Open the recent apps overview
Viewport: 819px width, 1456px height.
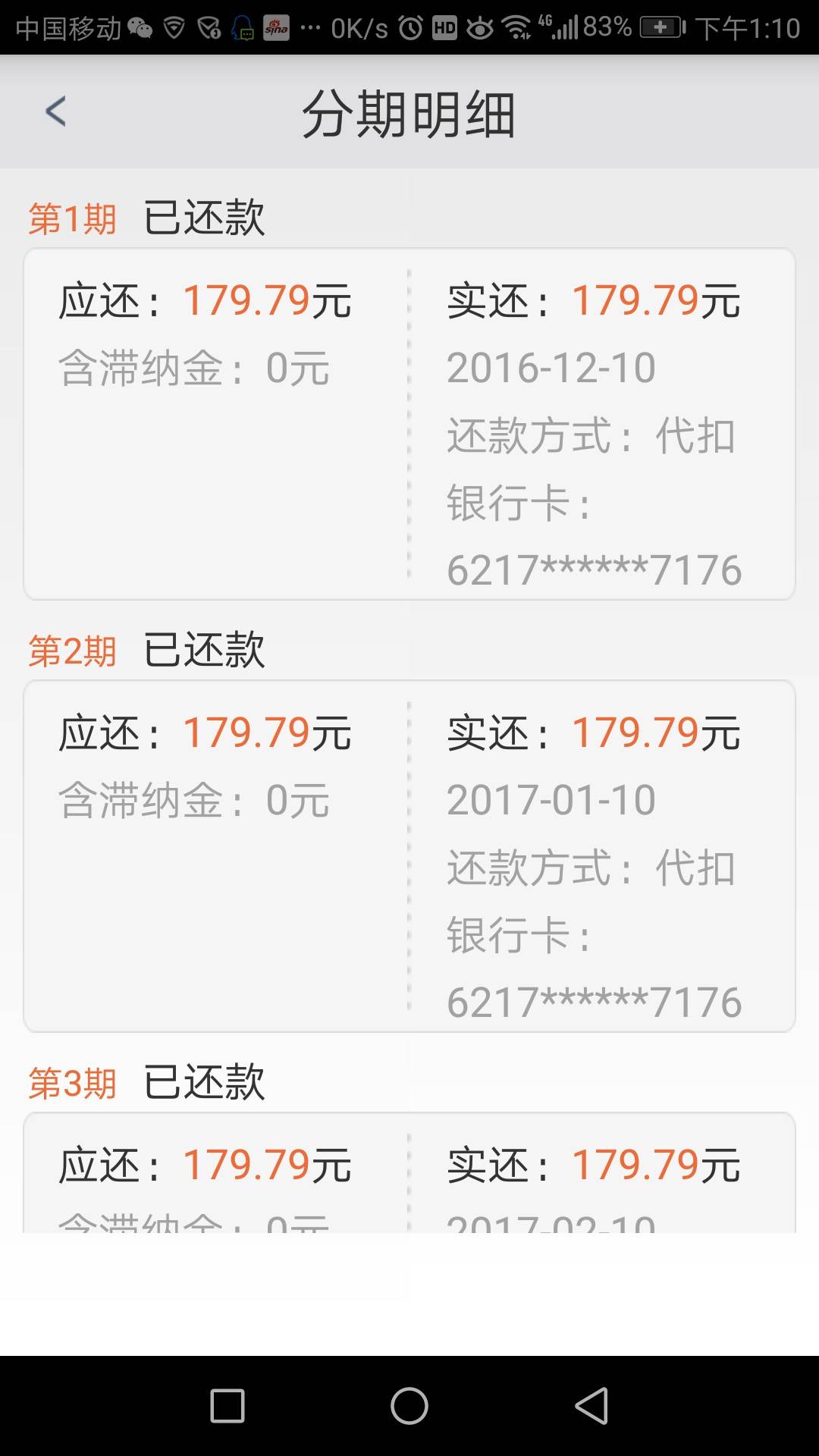tap(227, 1406)
